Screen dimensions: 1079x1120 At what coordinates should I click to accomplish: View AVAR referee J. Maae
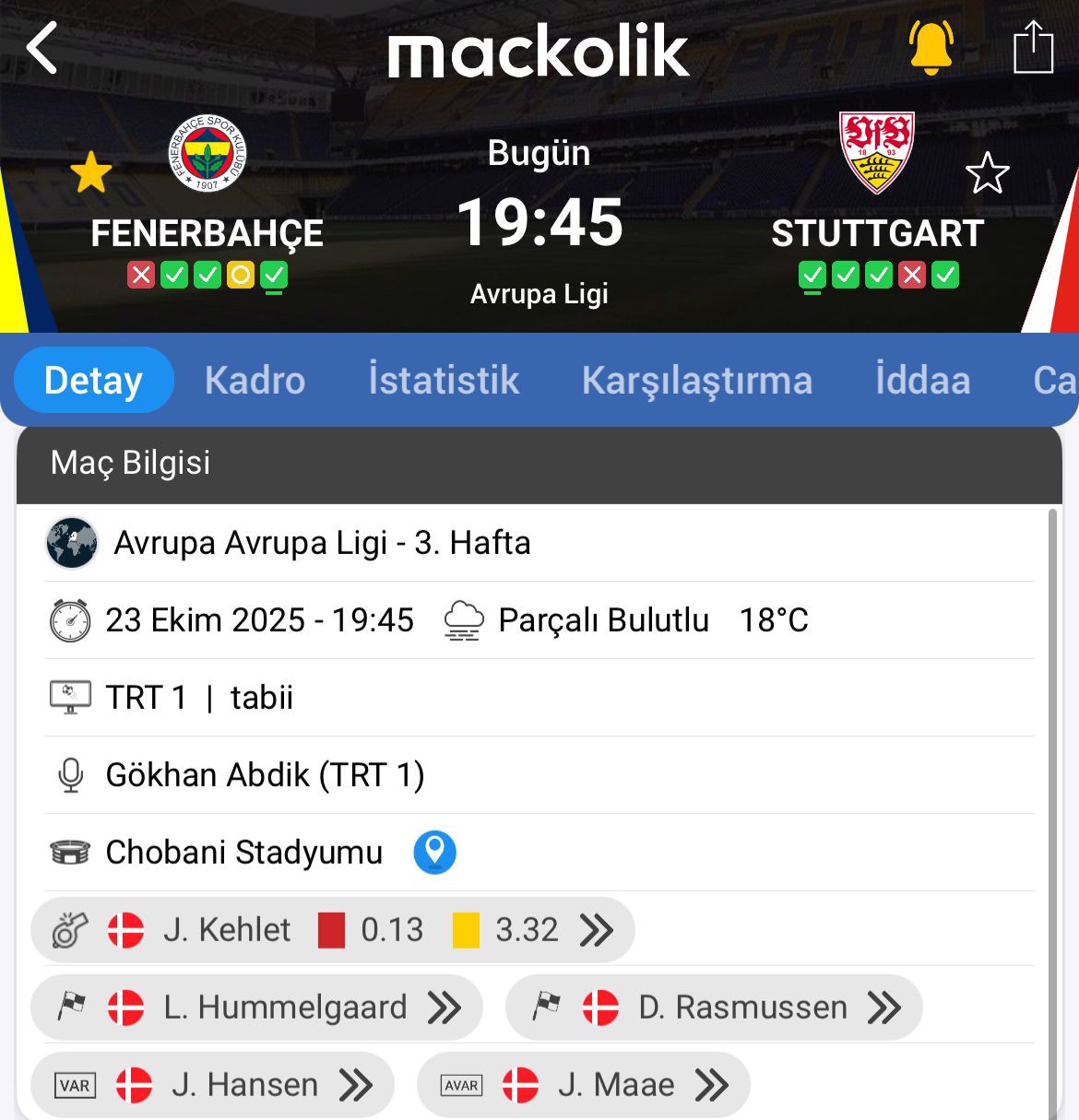click(583, 1085)
